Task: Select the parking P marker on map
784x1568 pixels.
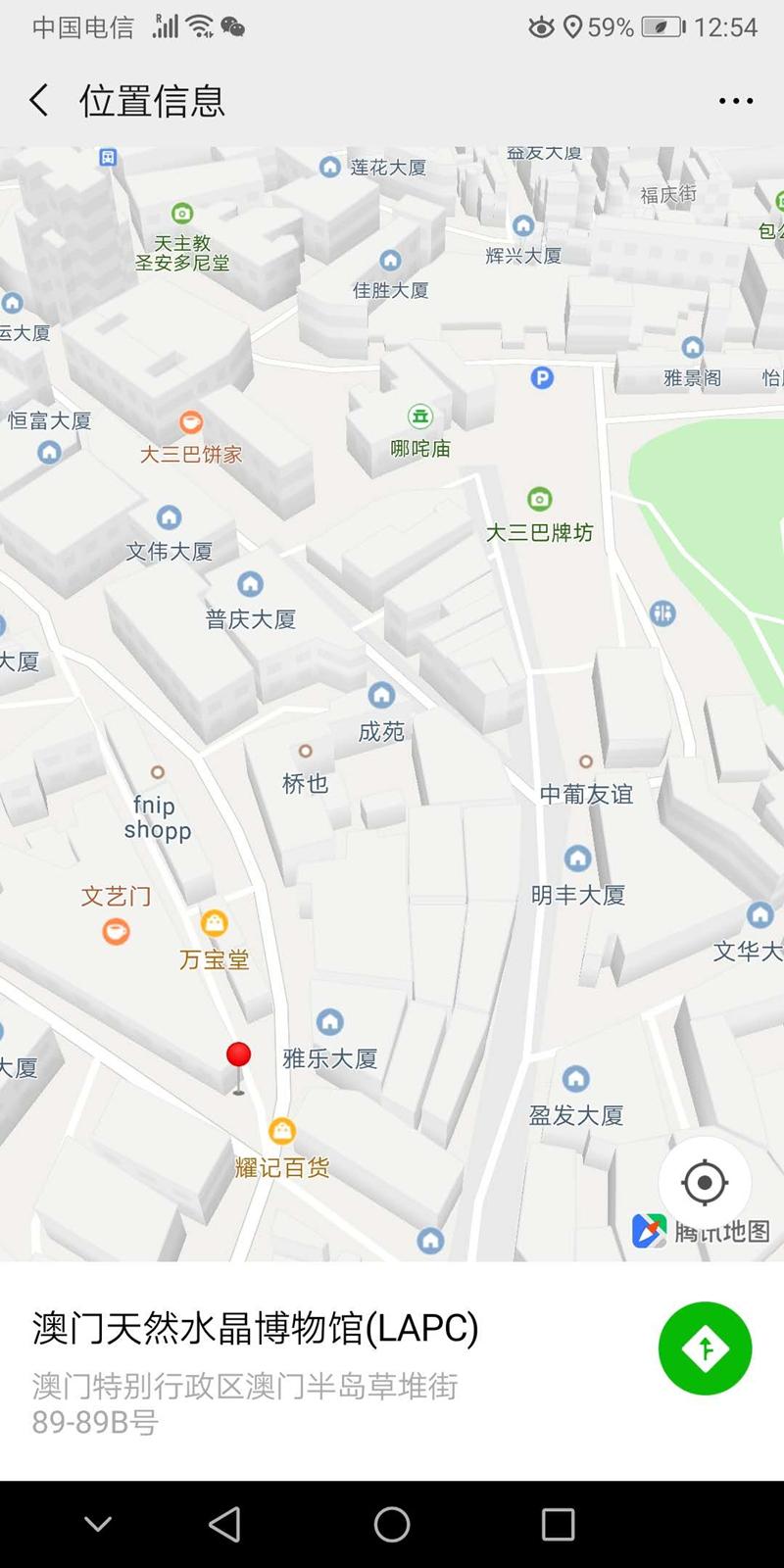Action: tap(542, 377)
